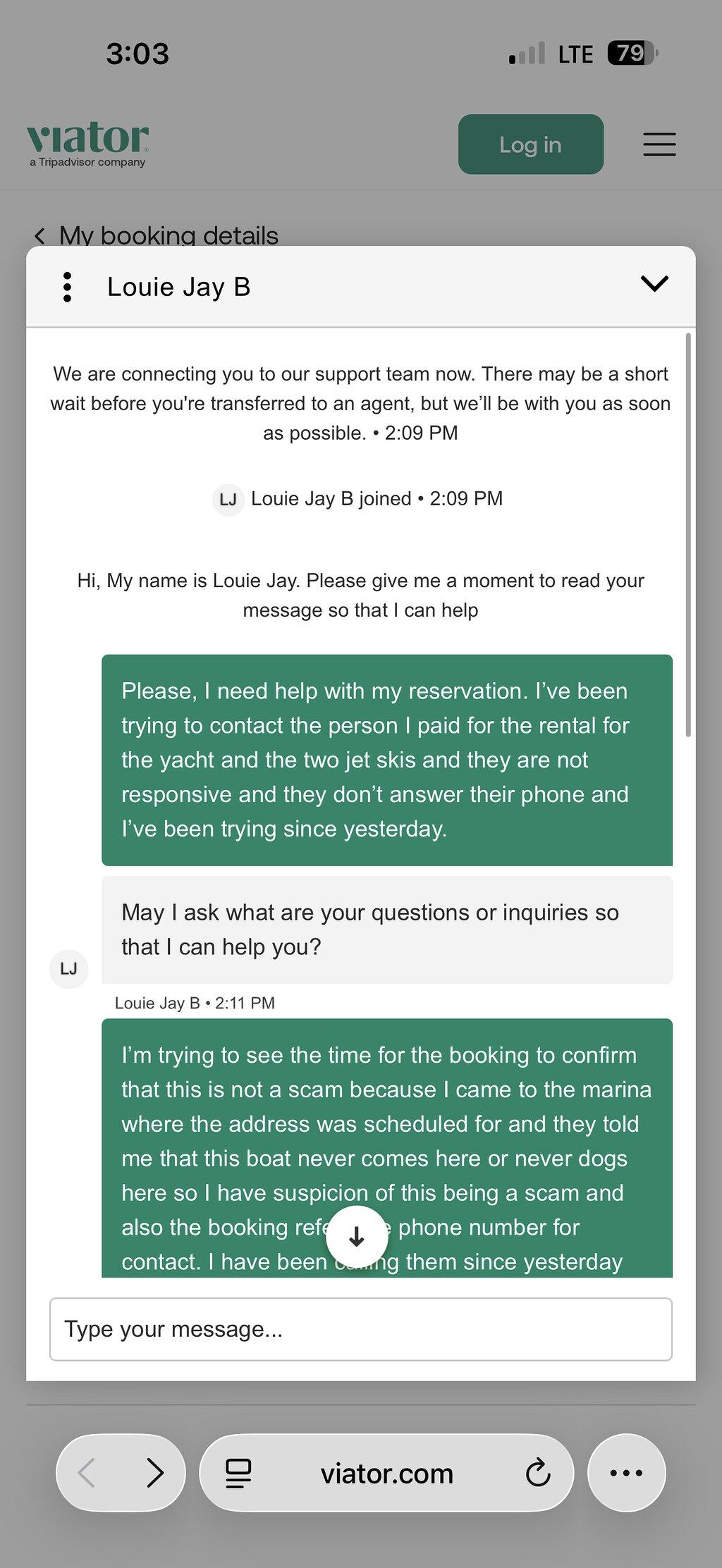Go forward in browser history
Viewport: 722px width, 1568px height.
click(x=155, y=1473)
